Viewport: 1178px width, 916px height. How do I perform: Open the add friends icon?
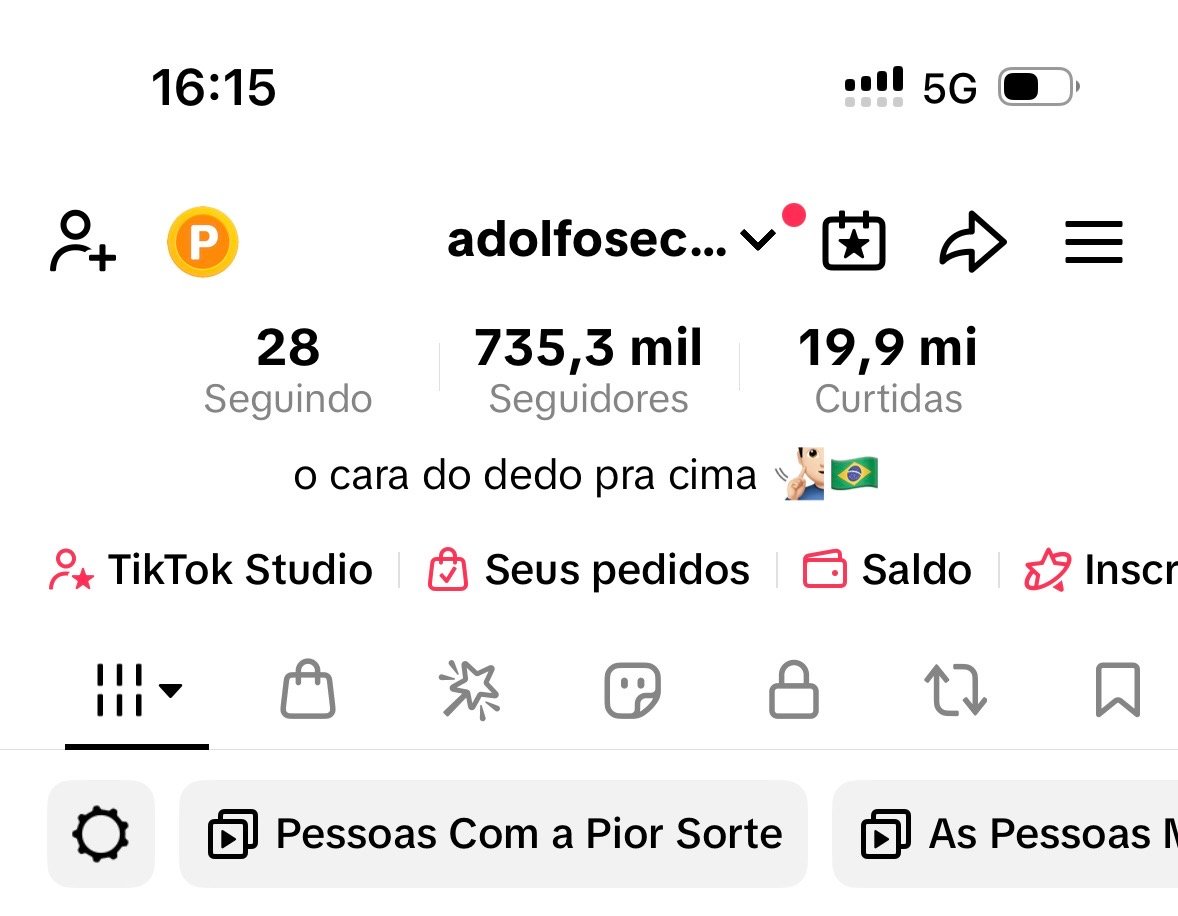tap(83, 242)
